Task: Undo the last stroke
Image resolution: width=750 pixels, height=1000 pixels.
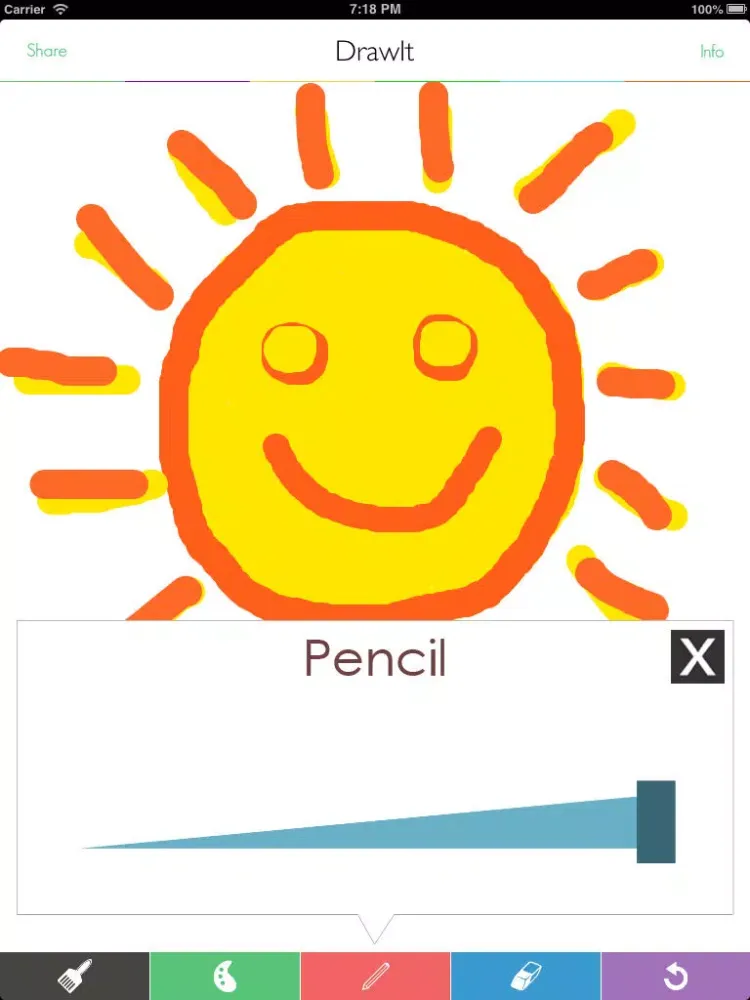Action: [x=675, y=976]
